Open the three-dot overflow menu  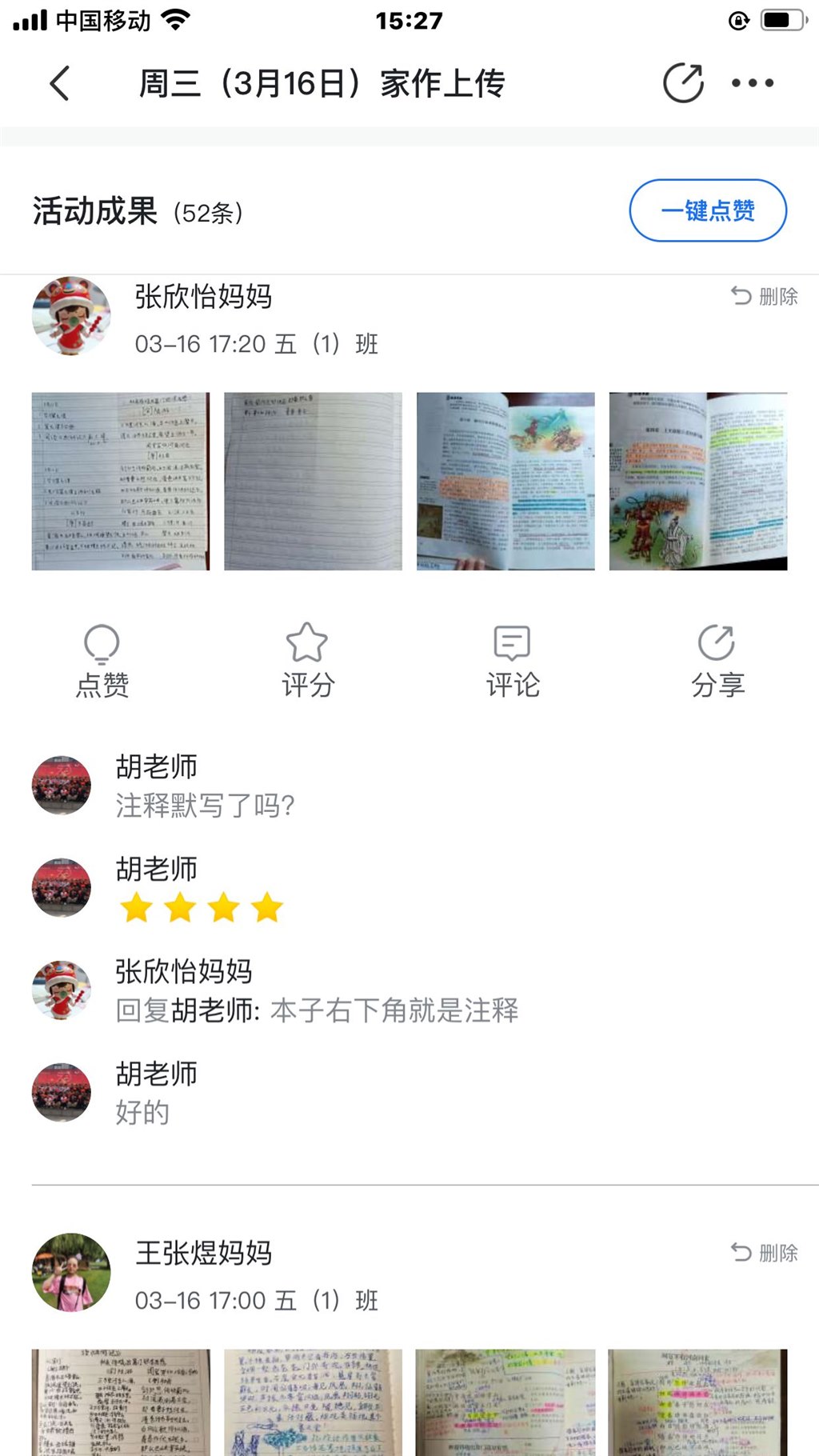[753, 83]
